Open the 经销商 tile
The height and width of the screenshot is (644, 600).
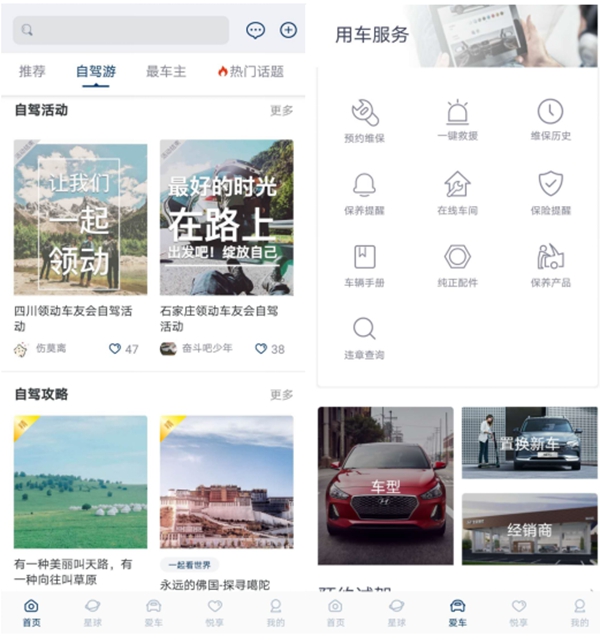[529, 529]
